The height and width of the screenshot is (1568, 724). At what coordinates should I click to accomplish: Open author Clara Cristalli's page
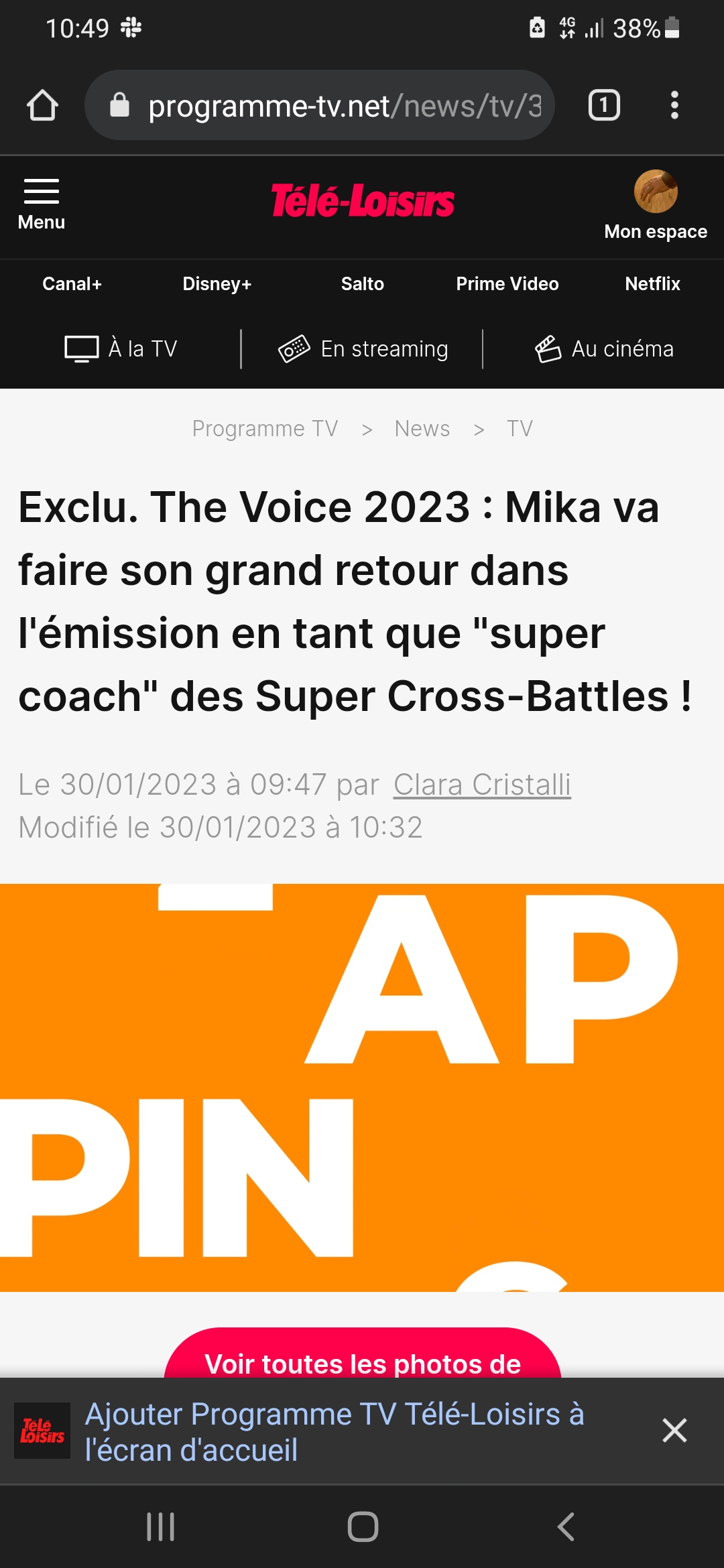[x=481, y=785]
